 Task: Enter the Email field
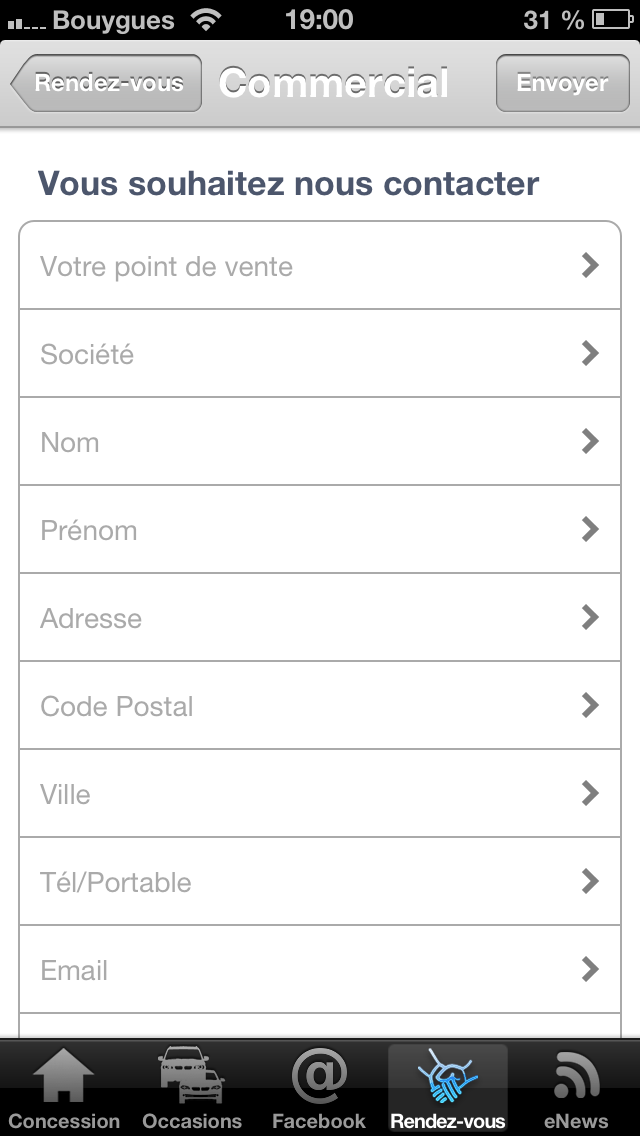pos(320,970)
